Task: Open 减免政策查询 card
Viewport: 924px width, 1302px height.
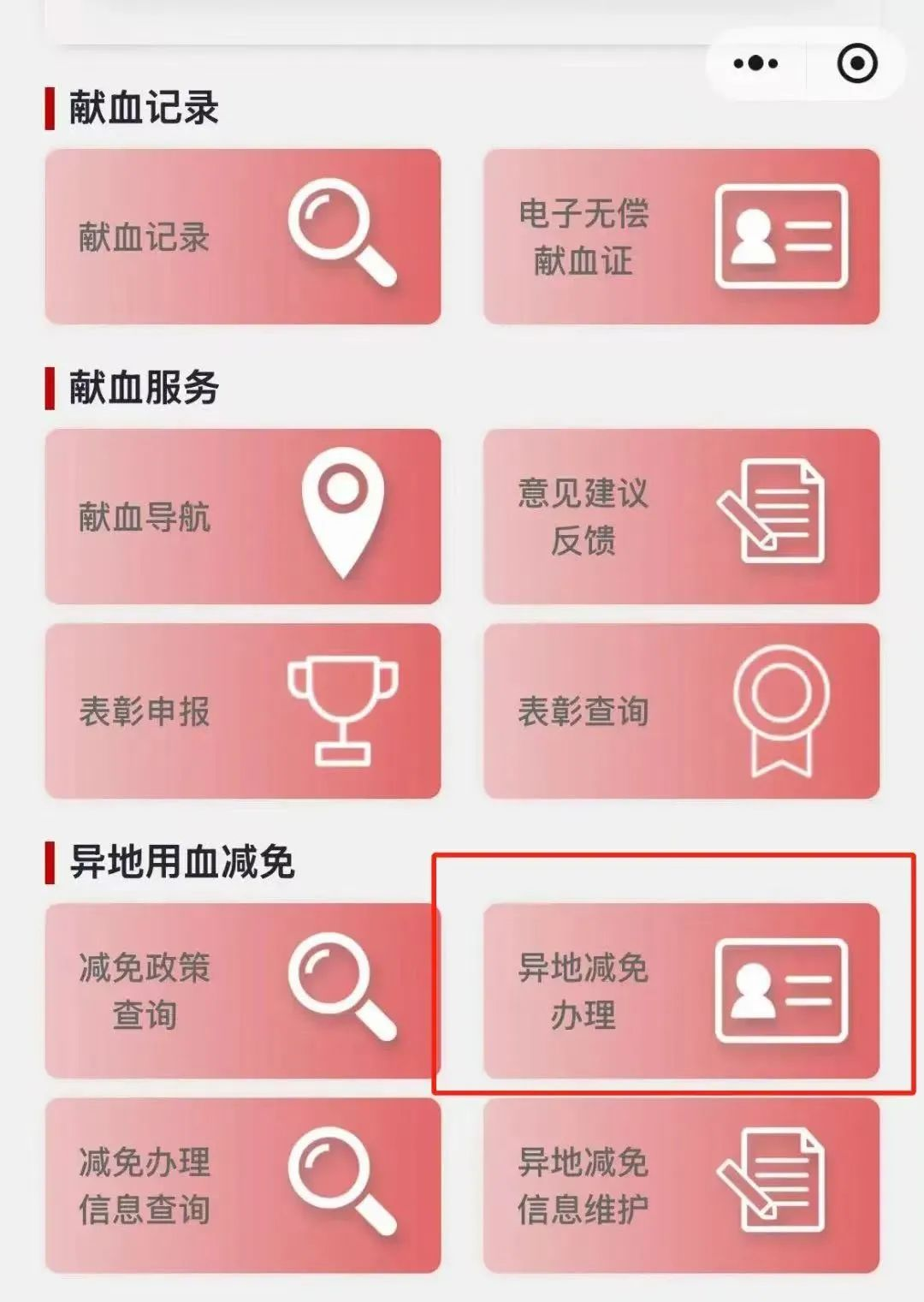Action: 243,990
